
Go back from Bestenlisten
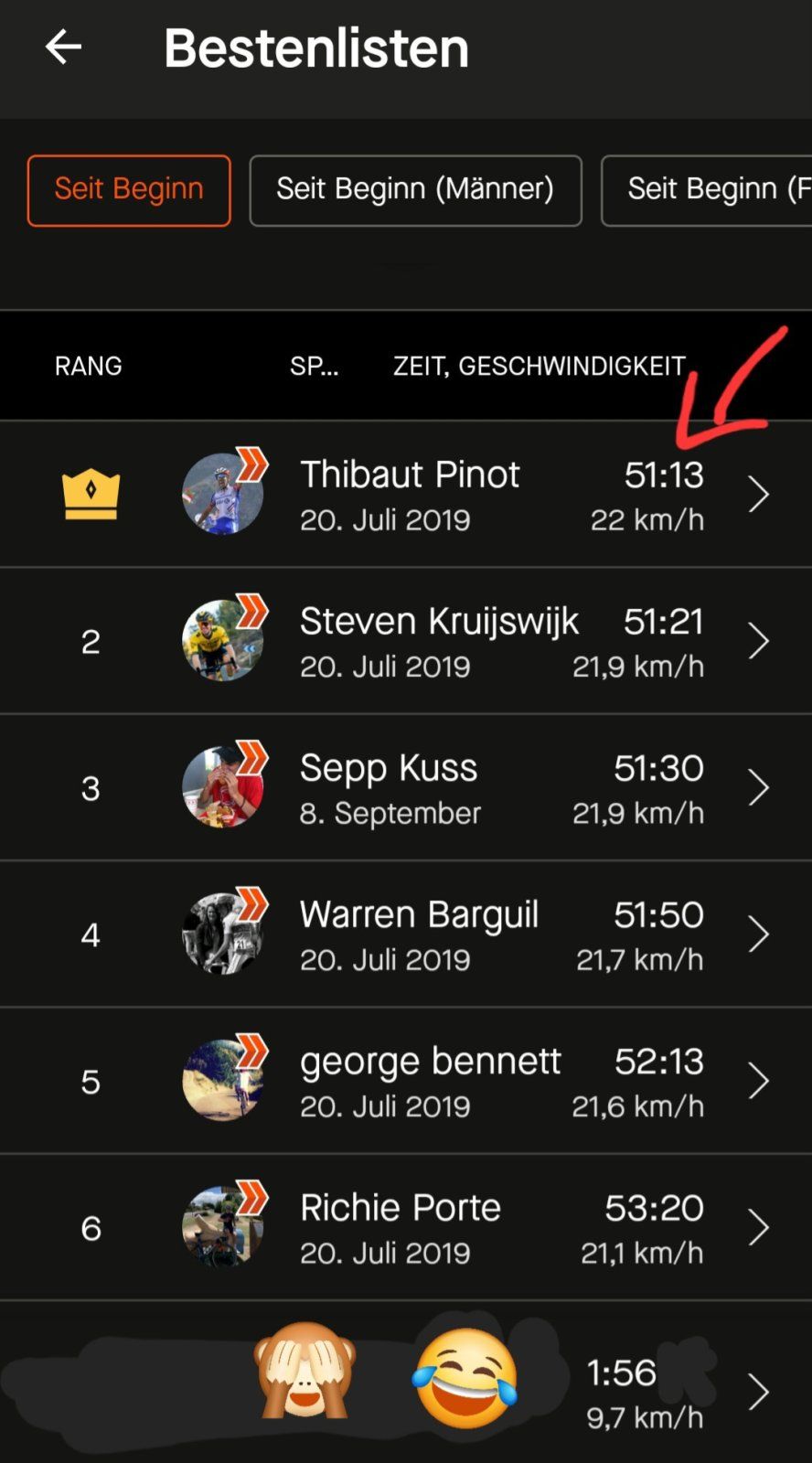click(63, 48)
